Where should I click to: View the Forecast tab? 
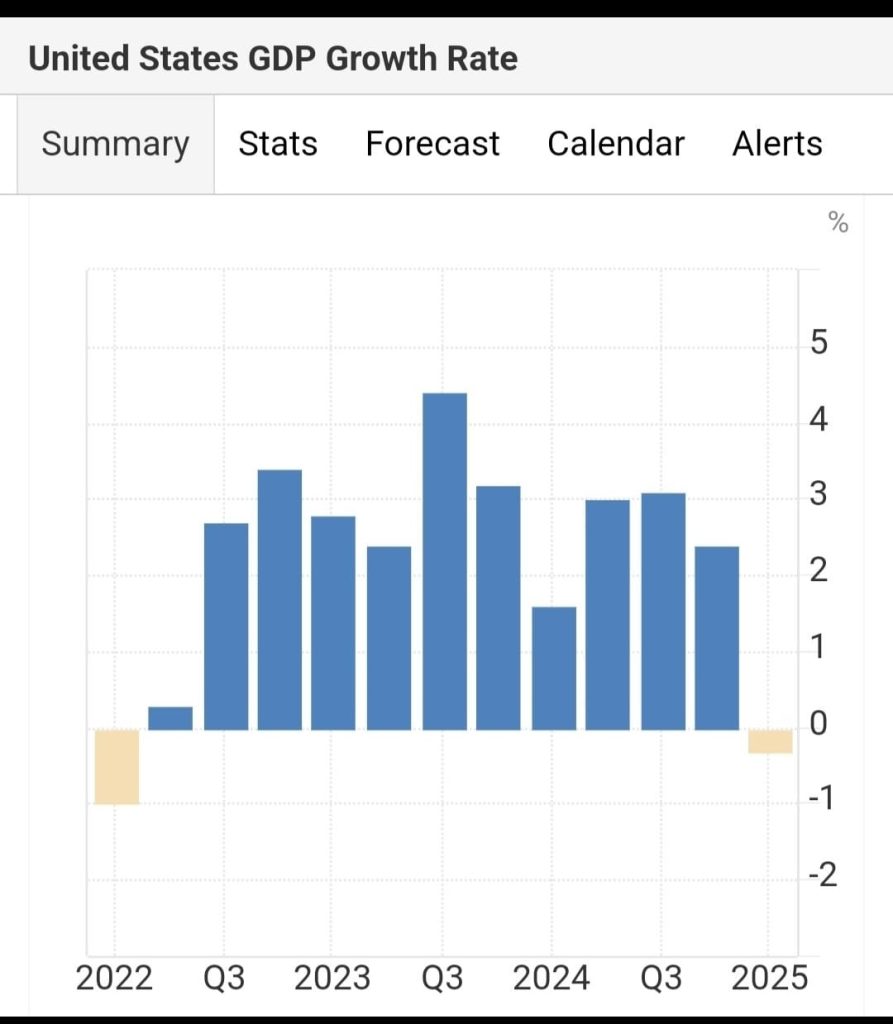(x=432, y=144)
